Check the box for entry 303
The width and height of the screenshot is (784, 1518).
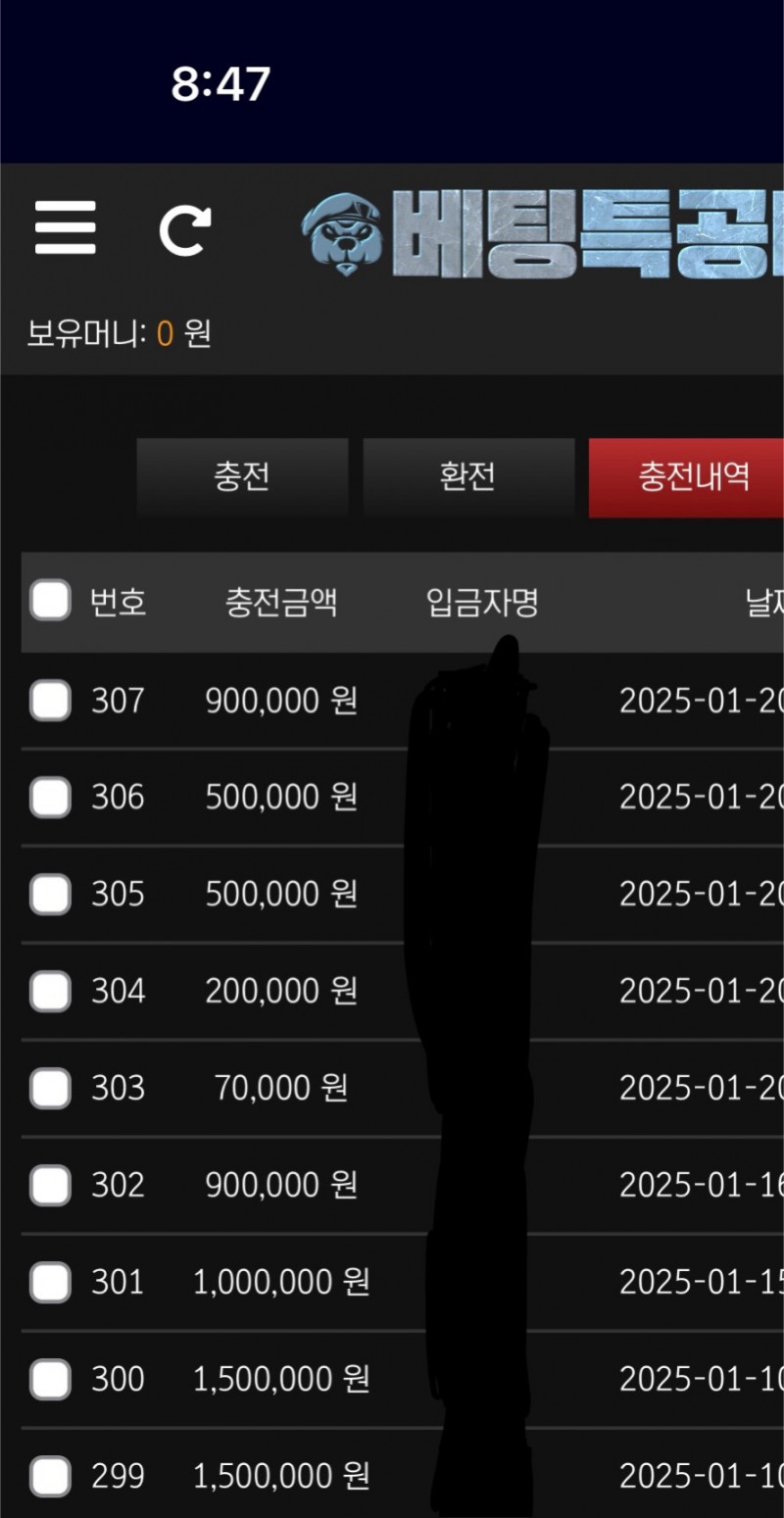50,1088
